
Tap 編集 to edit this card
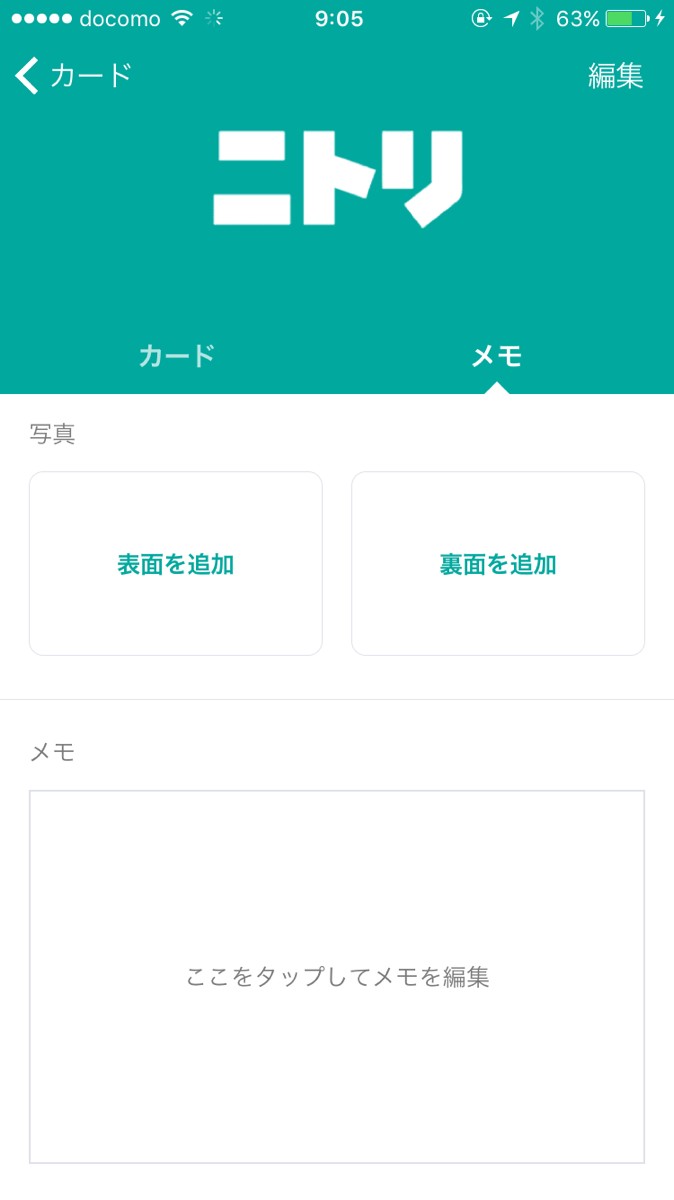tap(615, 76)
